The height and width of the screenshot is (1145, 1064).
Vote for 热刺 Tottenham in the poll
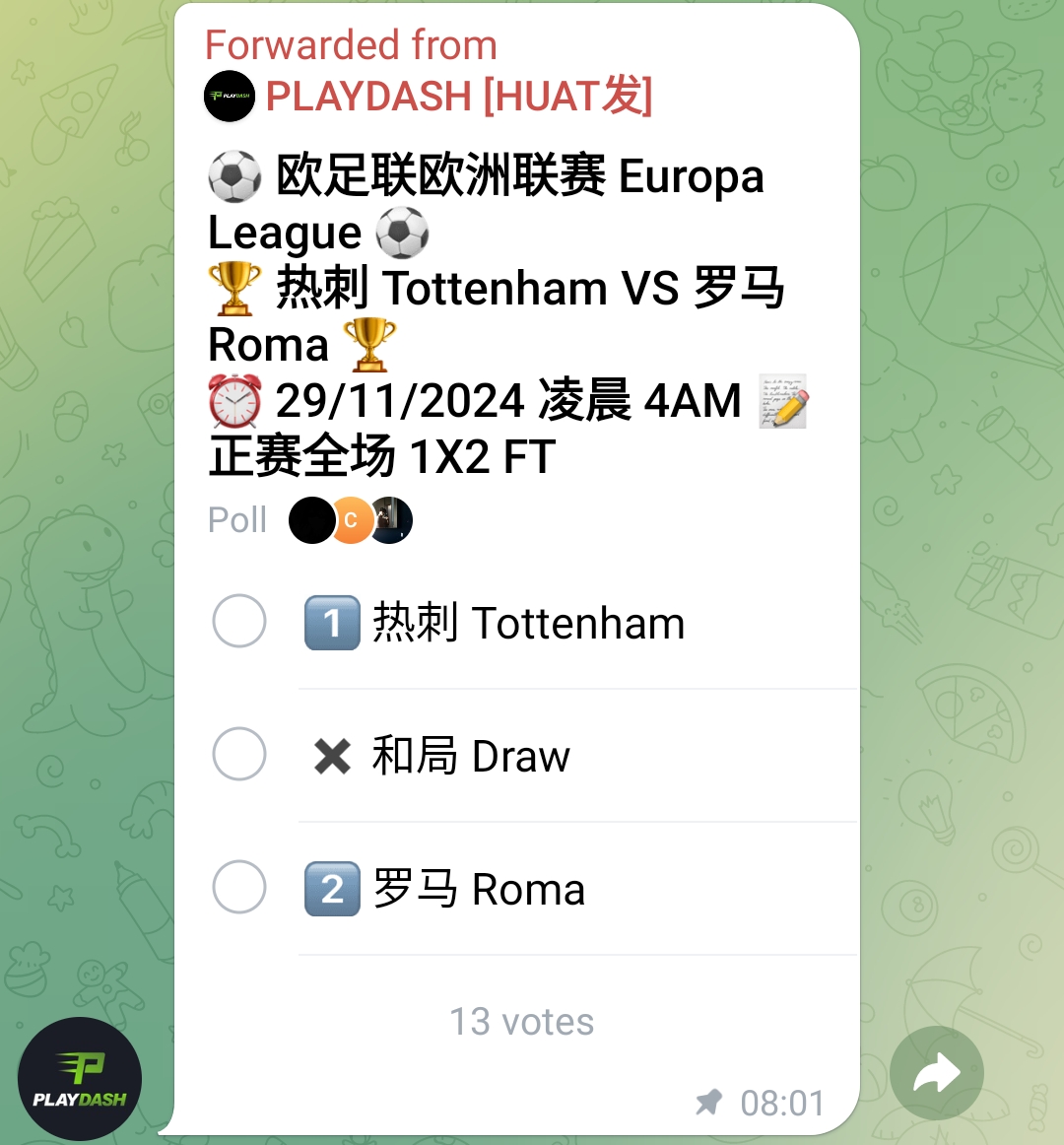pyautogui.click(x=239, y=622)
